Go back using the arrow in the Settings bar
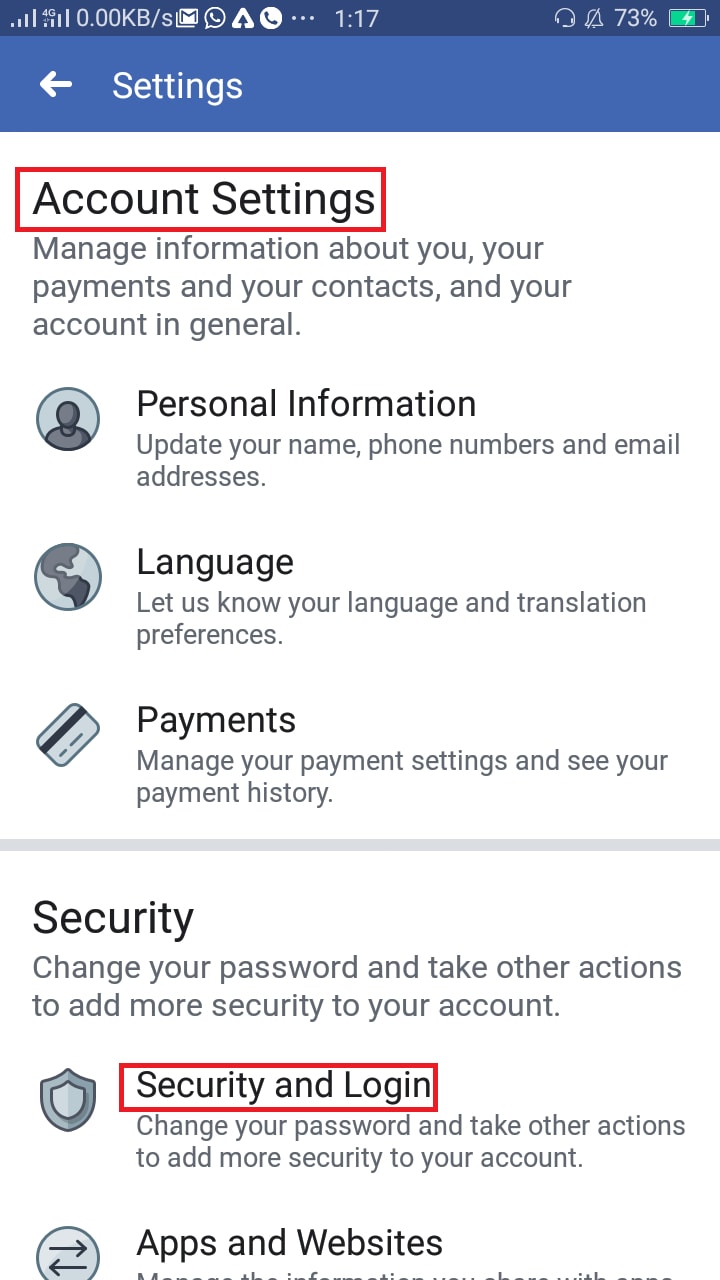The height and width of the screenshot is (1280, 720). tap(56, 85)
